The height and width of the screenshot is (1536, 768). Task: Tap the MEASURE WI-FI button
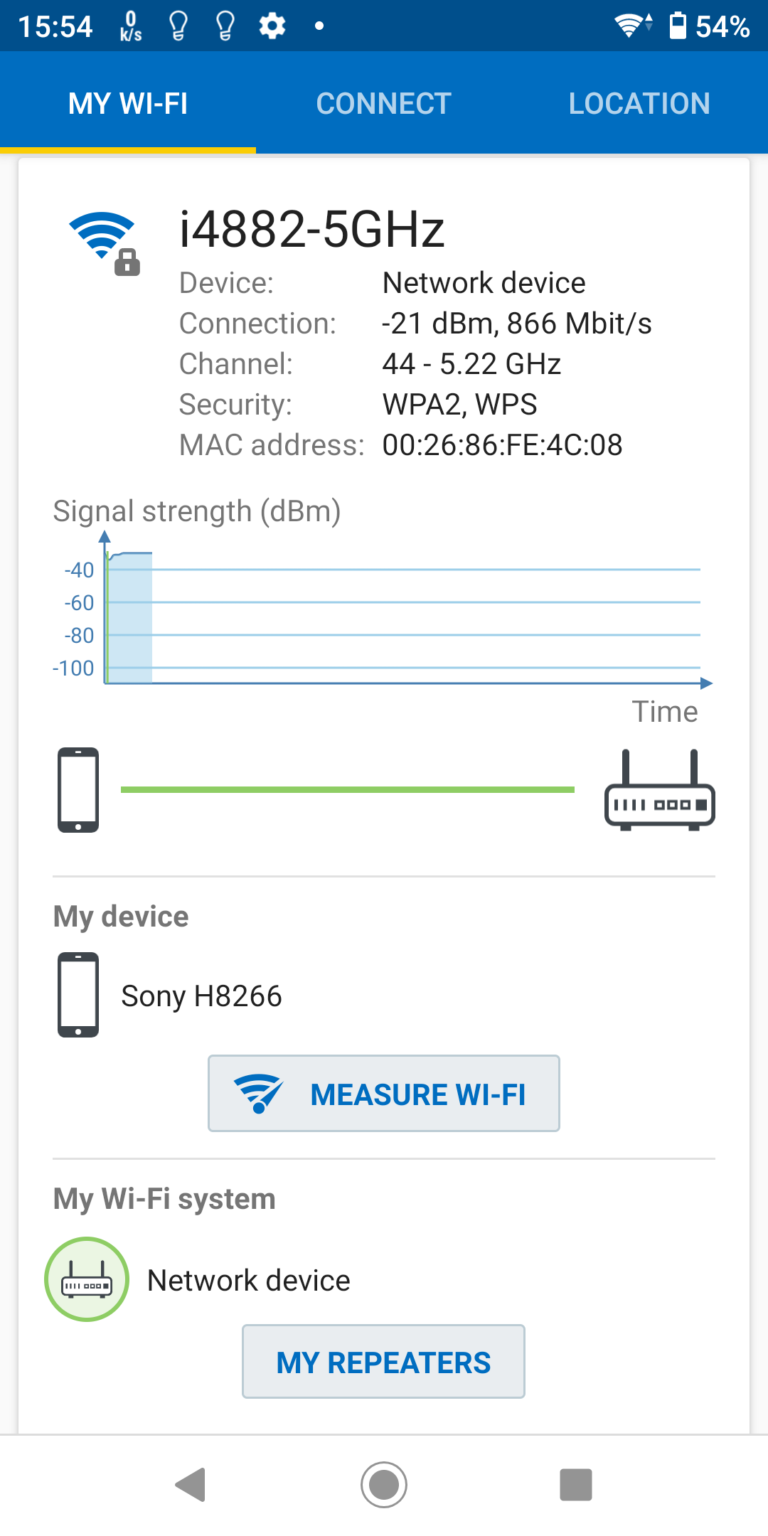pos(383,1093)
